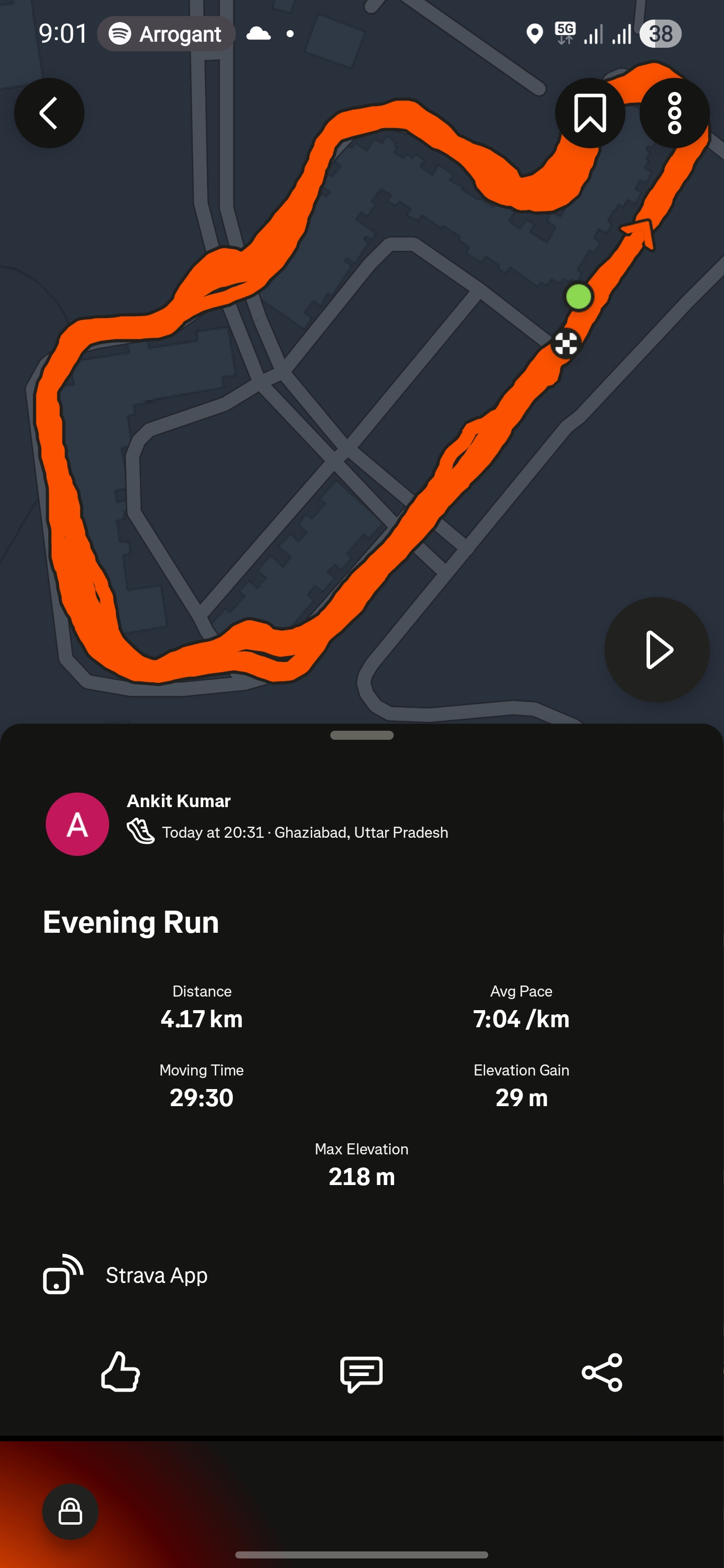Open Ankit Kumar's profile avatar
The height and width of the screenshot is (1568, 724).
click(77, 824)
